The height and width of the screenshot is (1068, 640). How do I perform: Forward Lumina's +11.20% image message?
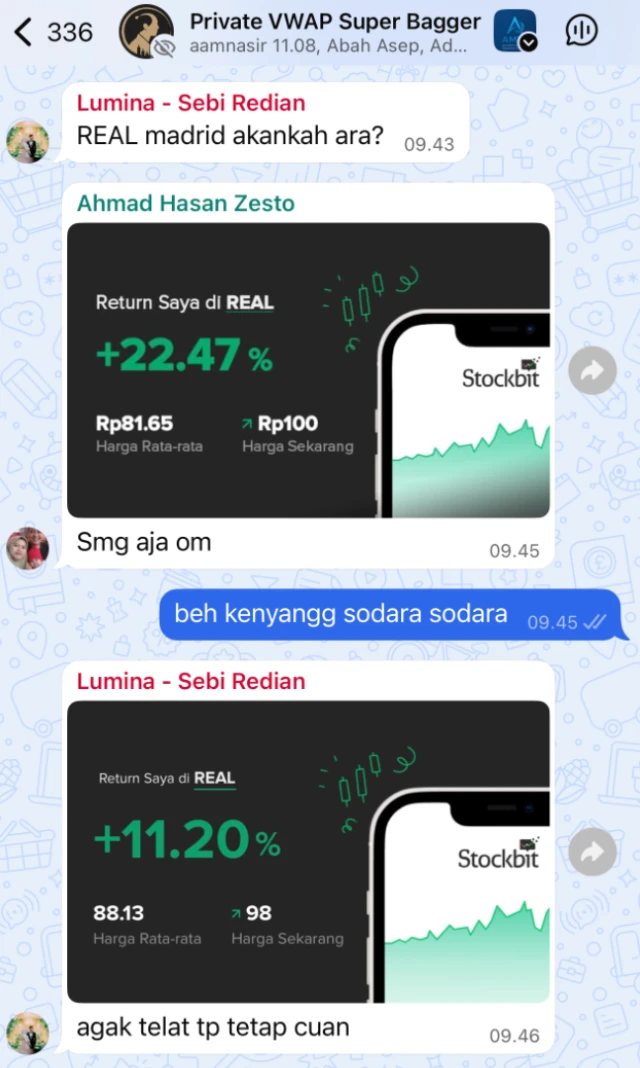[592, 852]
